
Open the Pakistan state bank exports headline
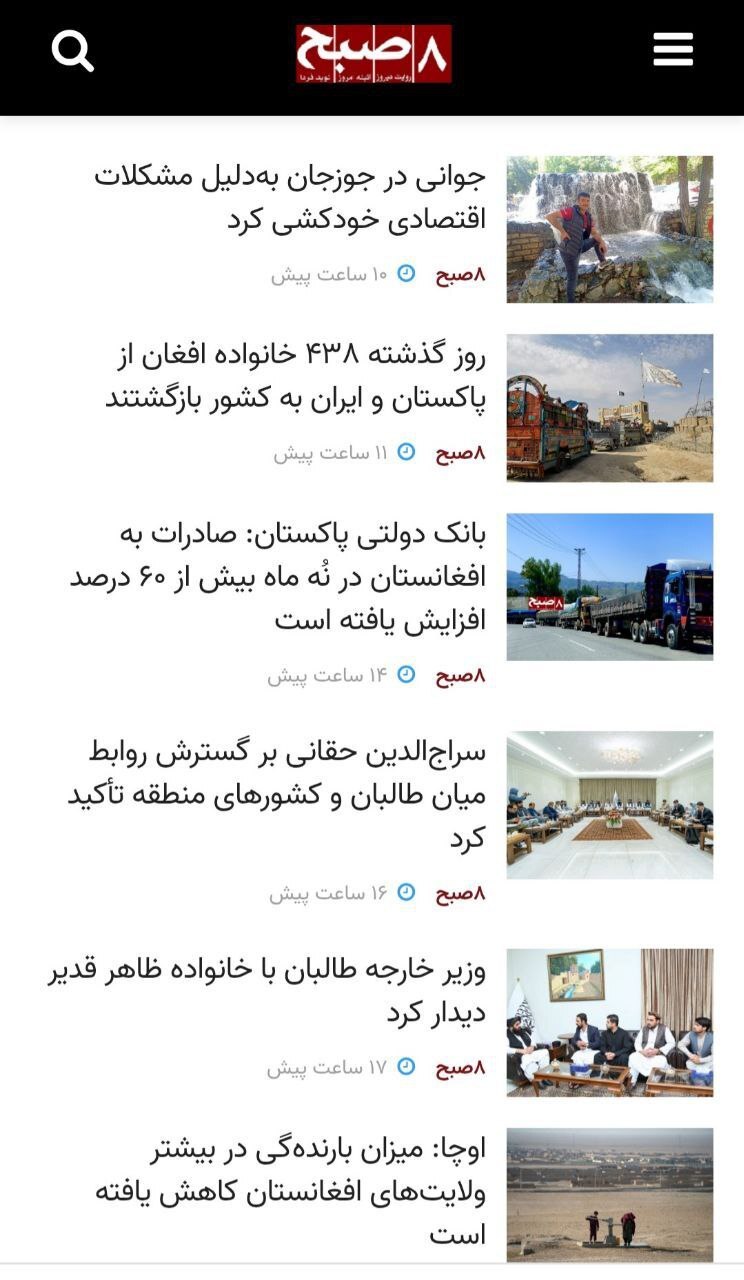[280, 577]
